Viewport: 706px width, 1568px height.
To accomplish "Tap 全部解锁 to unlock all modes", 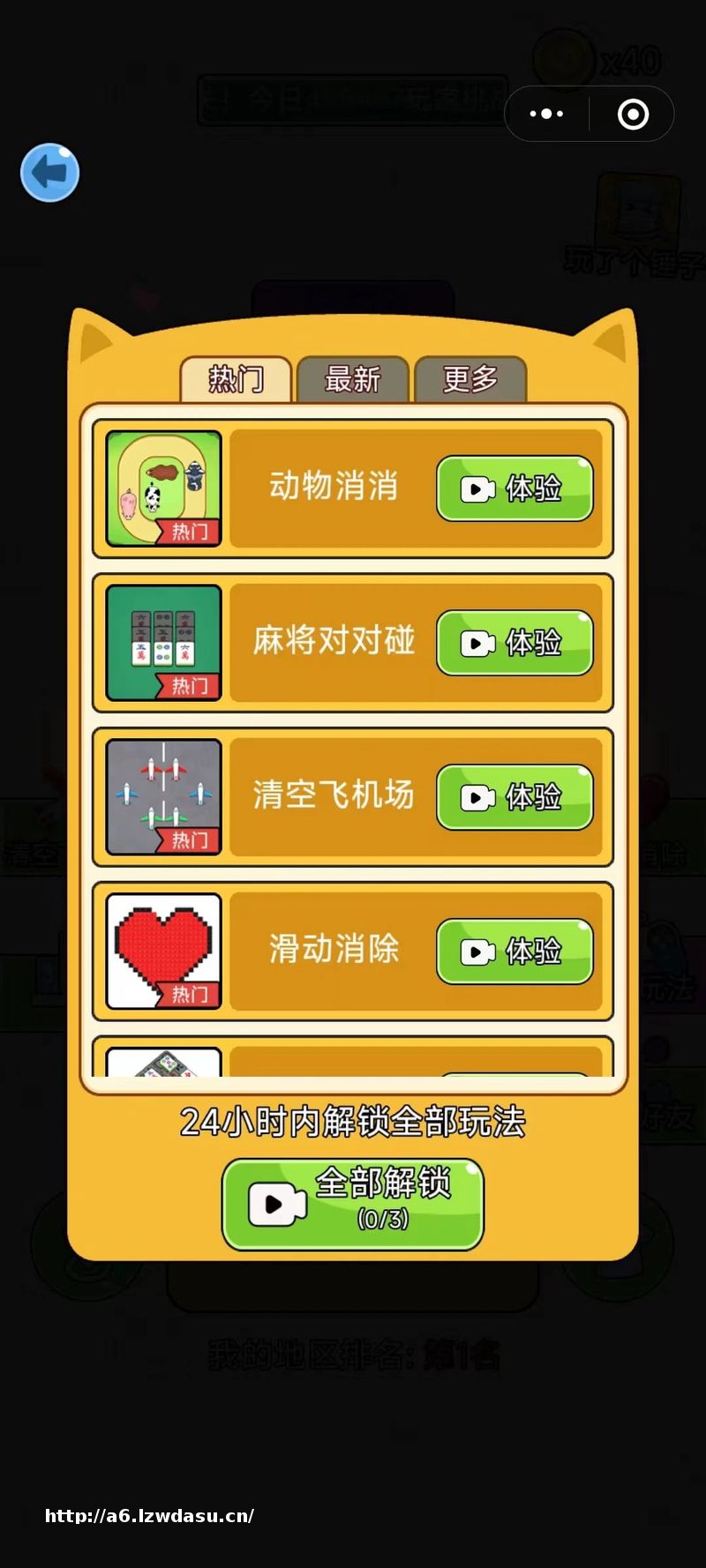I will [x=353, y=1204].
